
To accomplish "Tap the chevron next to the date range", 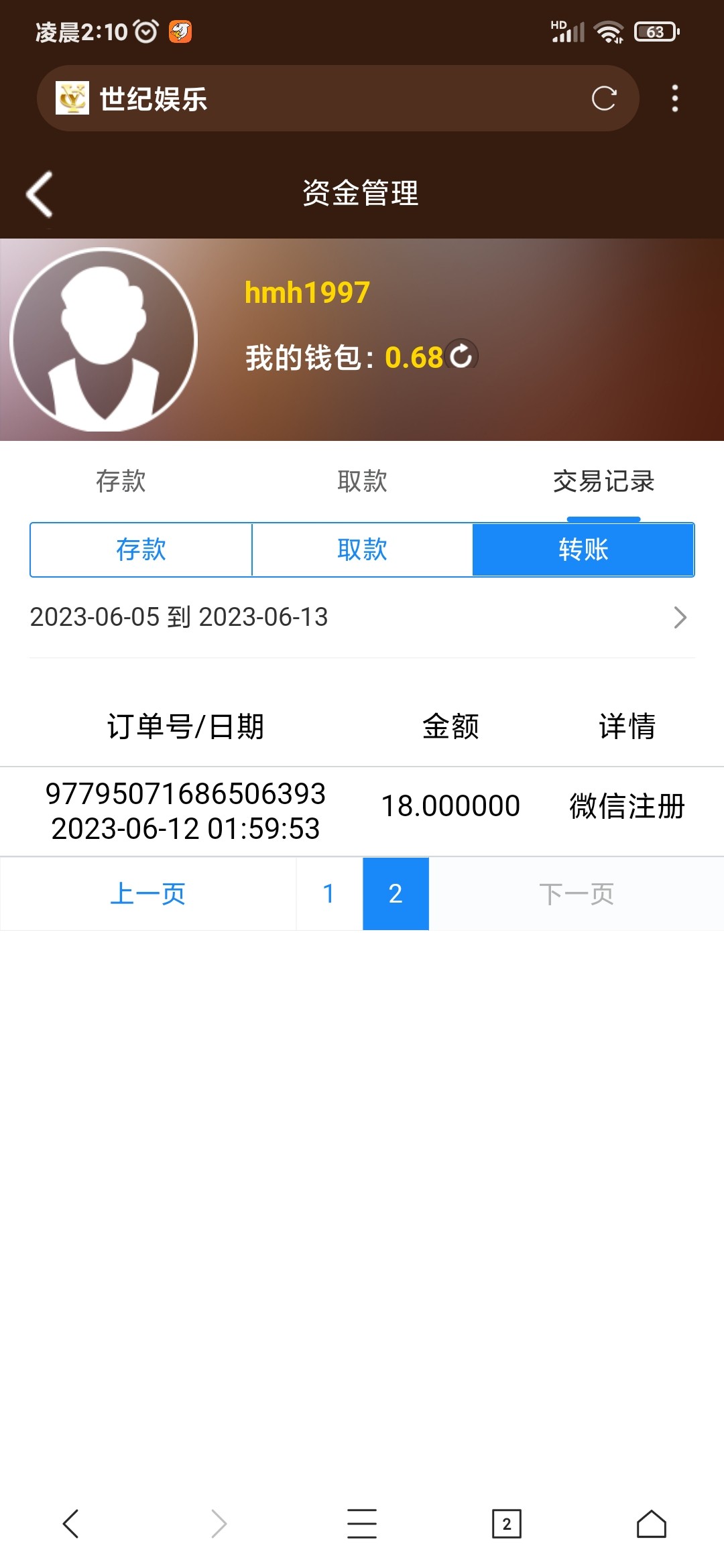I will pyautogui.click(x=682, y=618).
